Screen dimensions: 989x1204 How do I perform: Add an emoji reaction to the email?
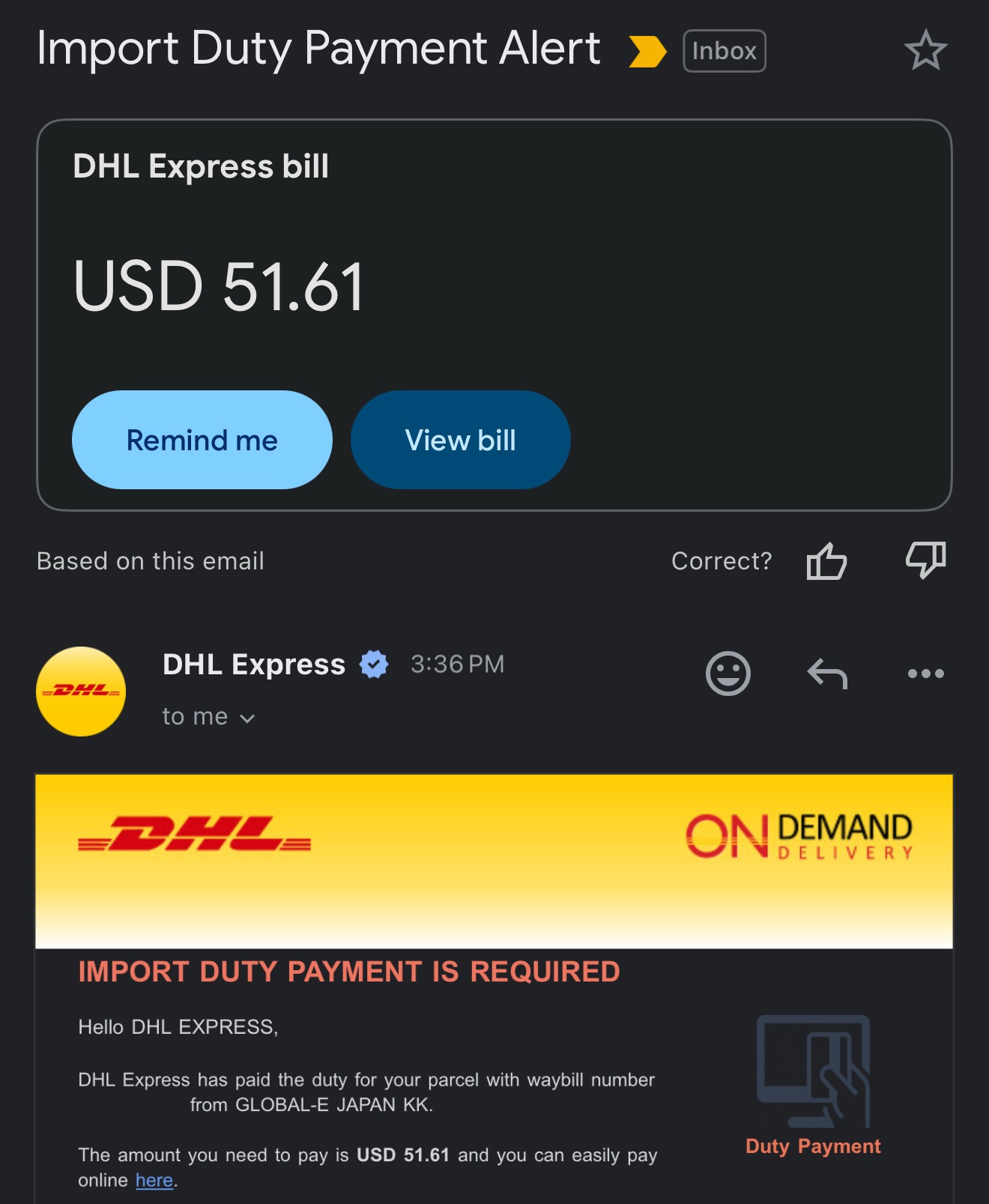point(728,673)
